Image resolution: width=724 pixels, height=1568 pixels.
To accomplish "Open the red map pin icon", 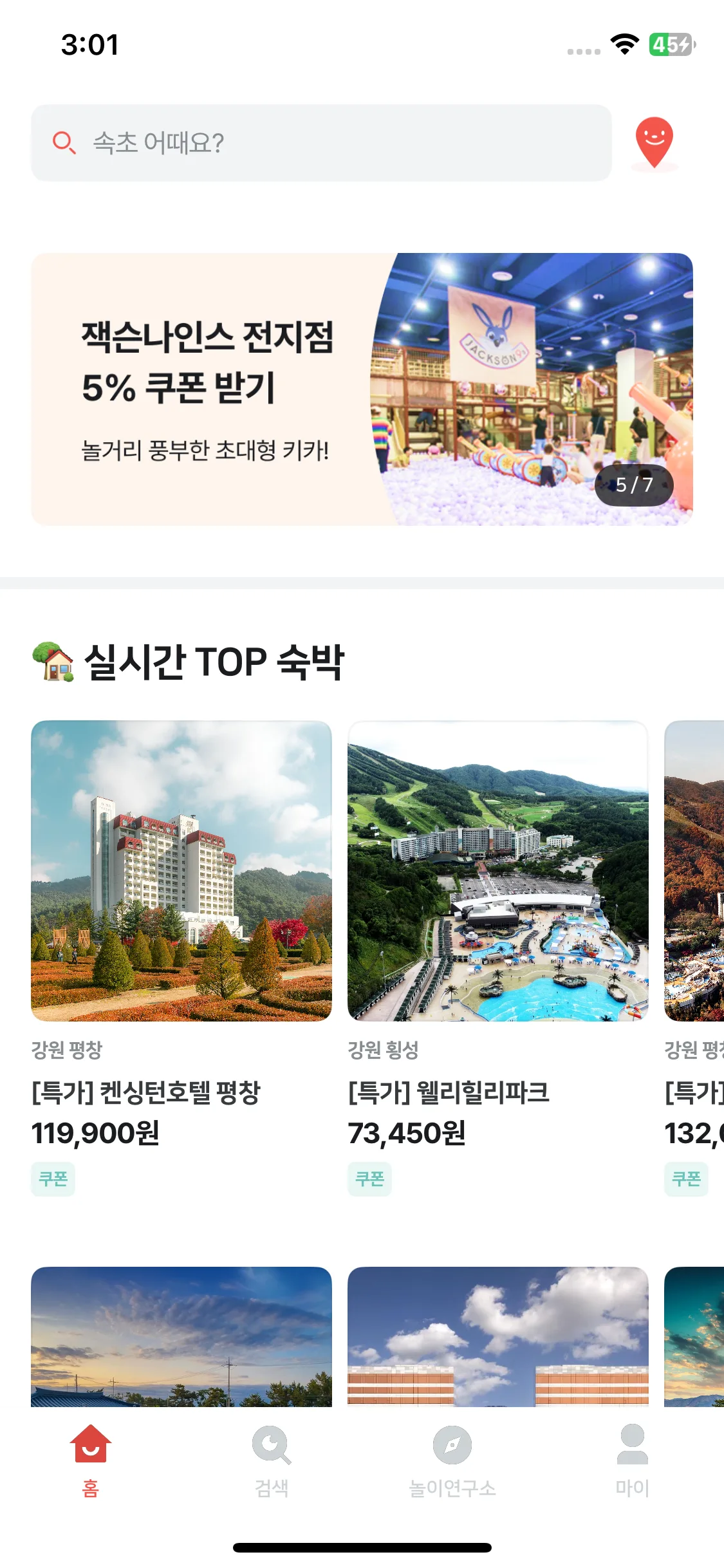I will point(654,143).
